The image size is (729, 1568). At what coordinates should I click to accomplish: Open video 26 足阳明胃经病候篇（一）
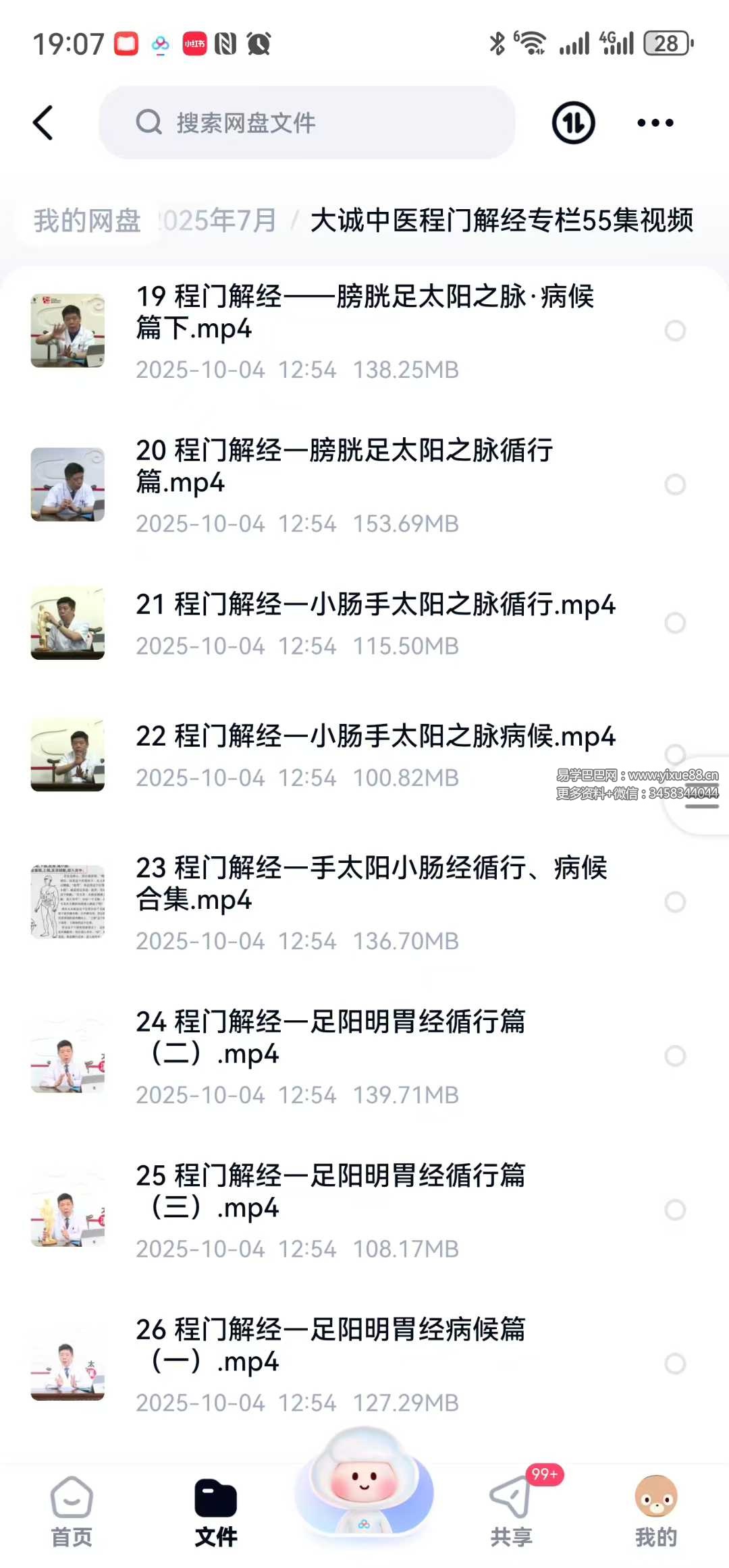[331, 1345]
